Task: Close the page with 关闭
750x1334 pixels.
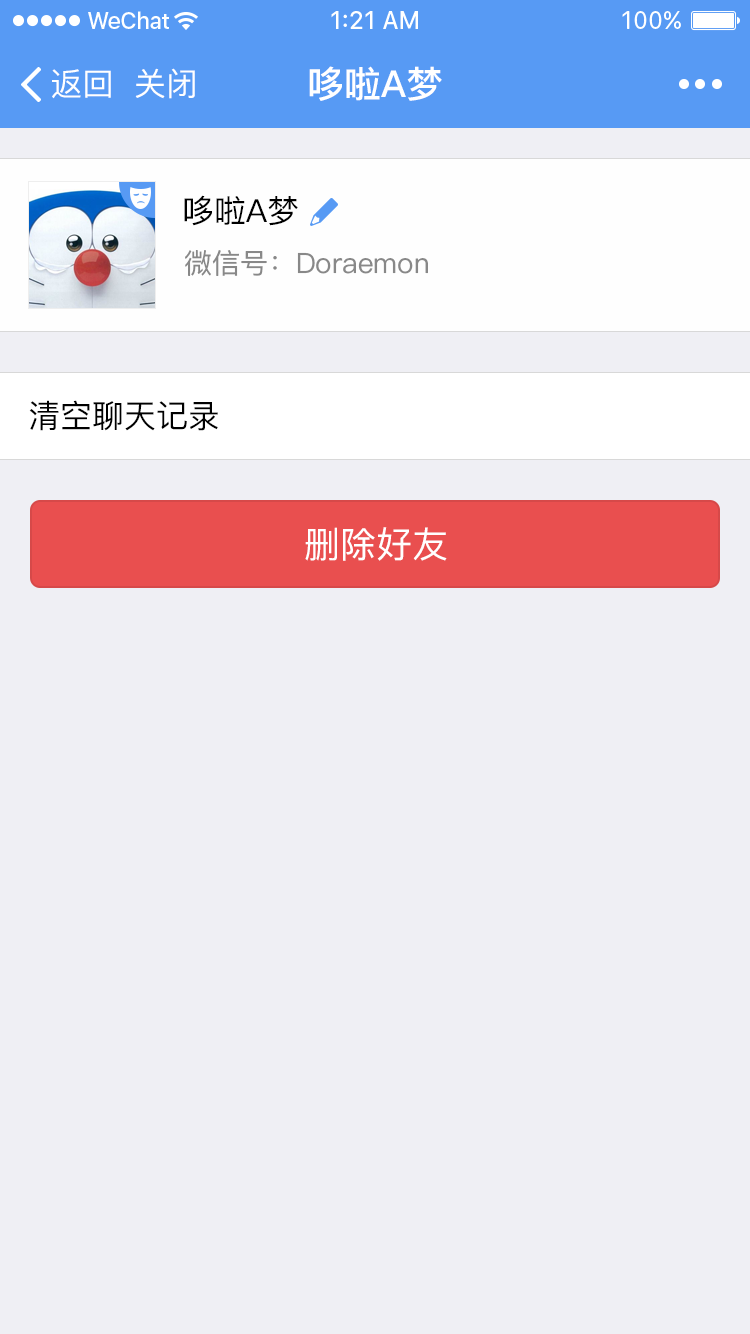Action: (x=166, y=85)
